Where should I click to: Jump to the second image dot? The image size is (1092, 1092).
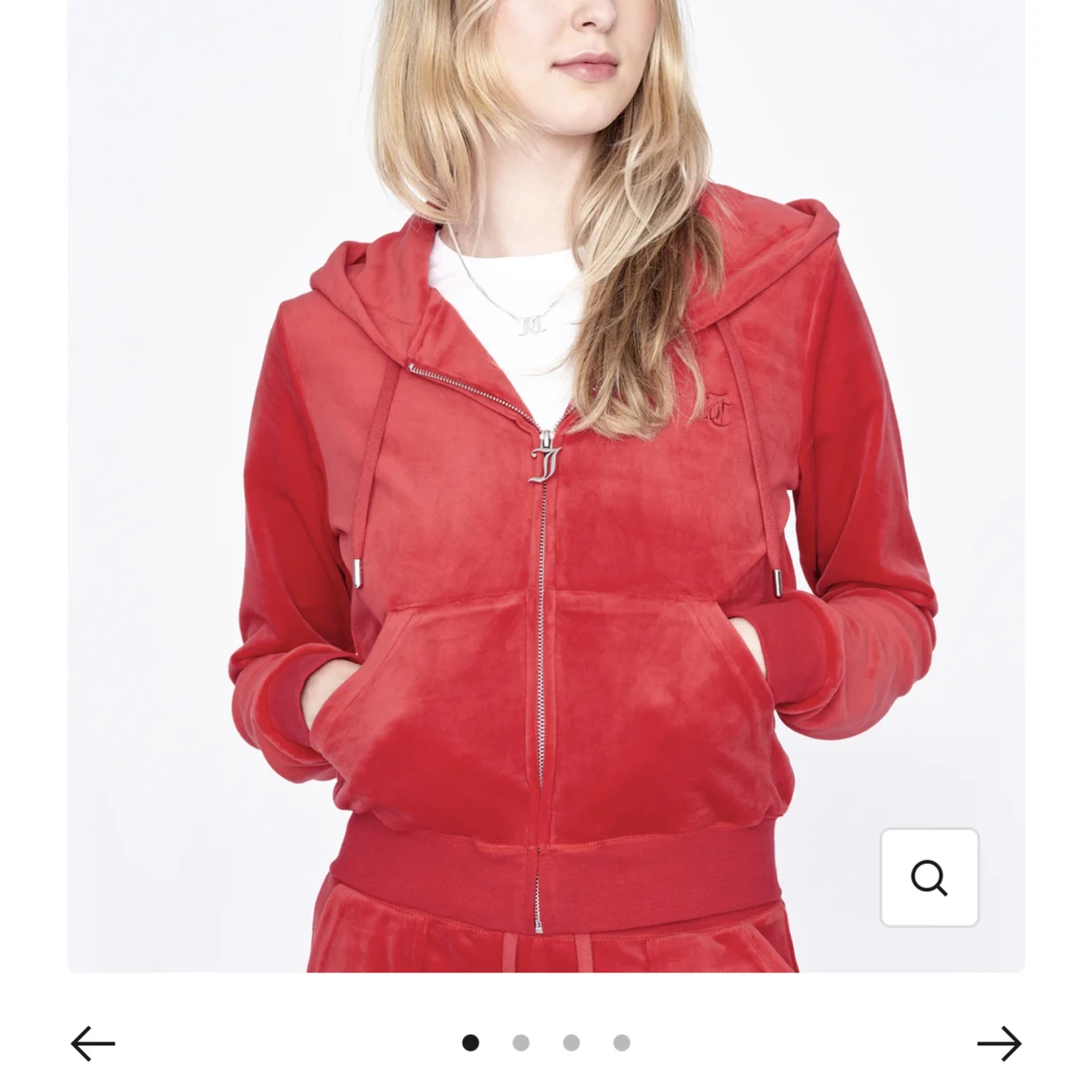pos(521,1042)
